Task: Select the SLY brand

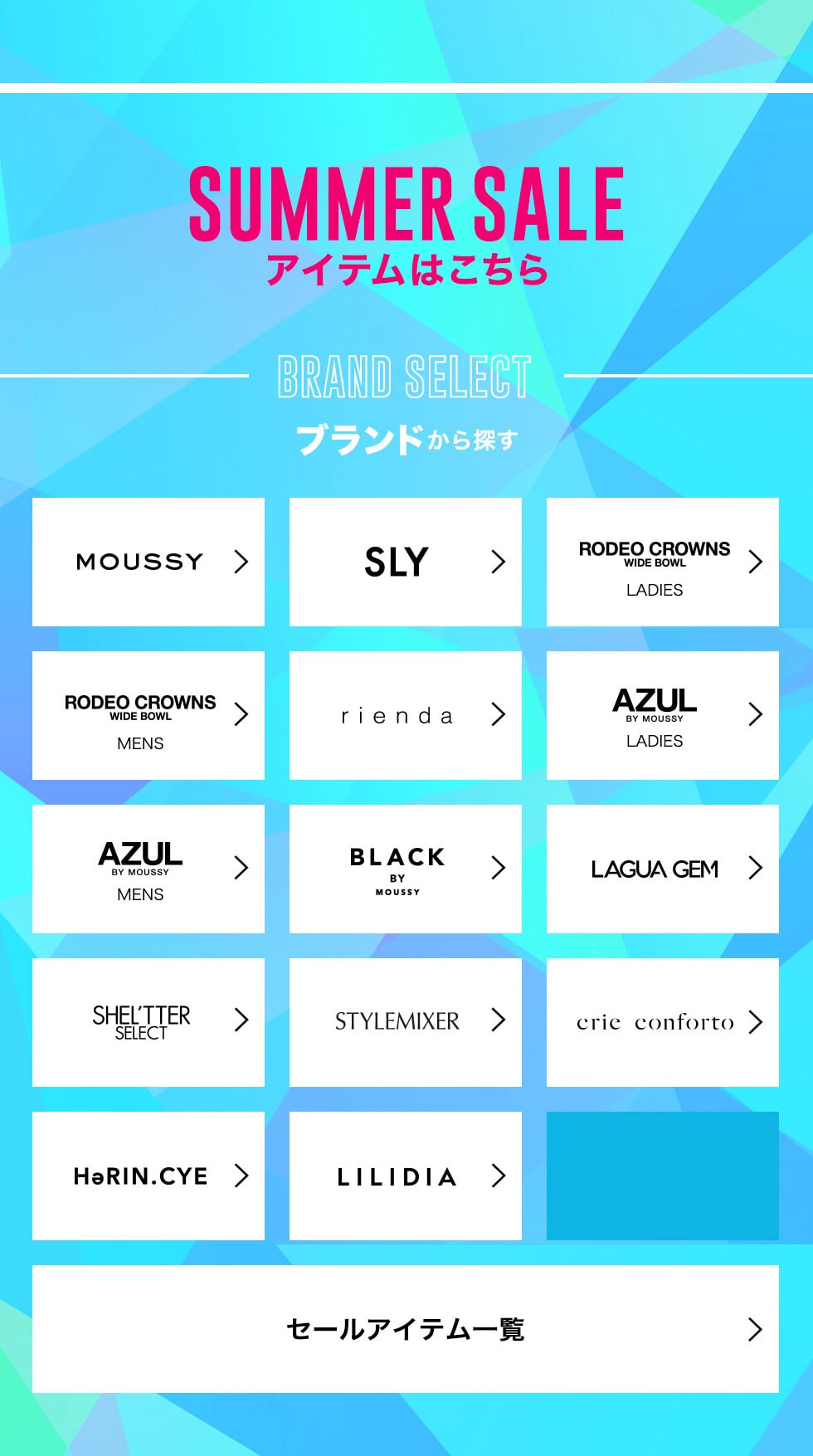Action: [406, 562]
